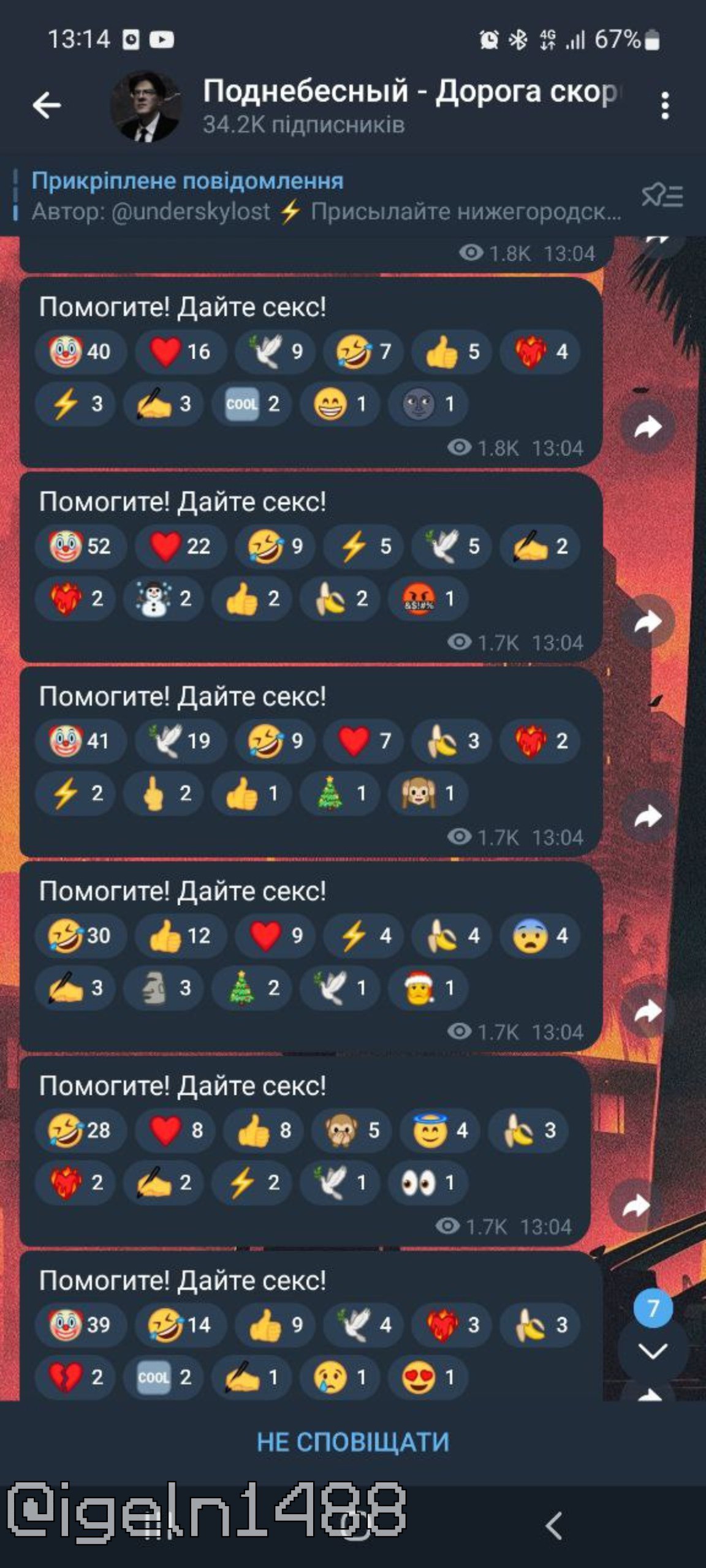This screenshot has width=706, height=1568.
Task: Tap the broken heart reaction
Action: click(75, 1378)
